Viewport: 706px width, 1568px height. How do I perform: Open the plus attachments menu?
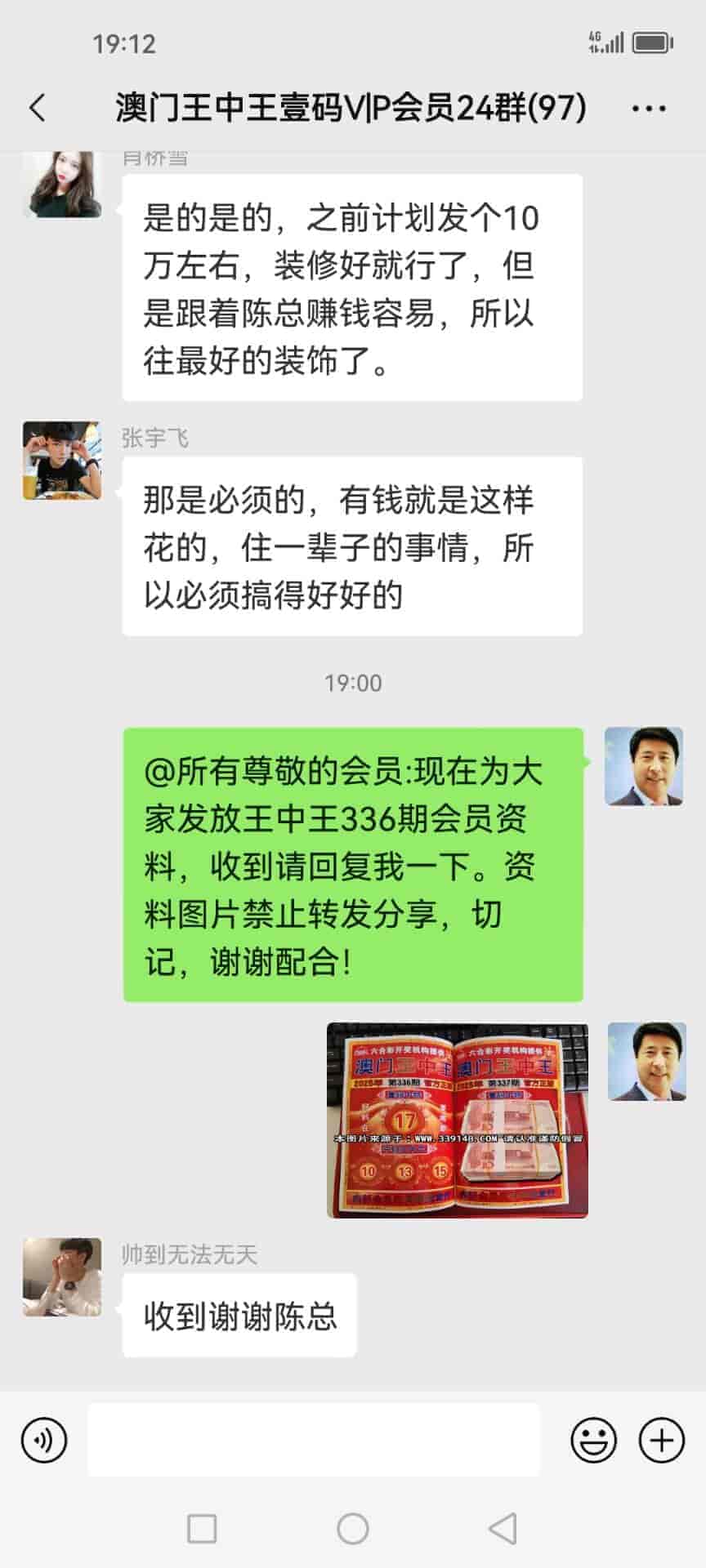coord(661,1440)
